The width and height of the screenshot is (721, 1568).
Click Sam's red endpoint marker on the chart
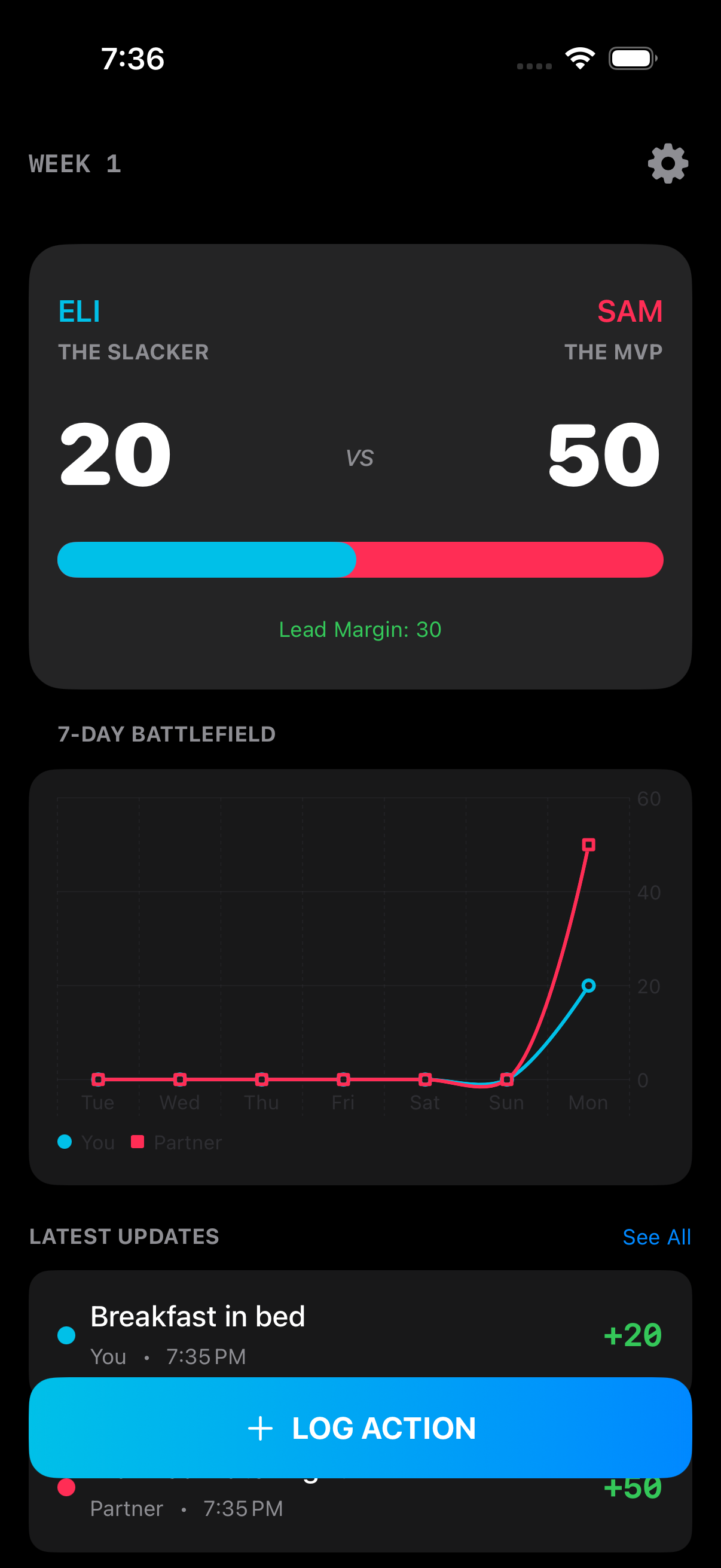(588, 844)
